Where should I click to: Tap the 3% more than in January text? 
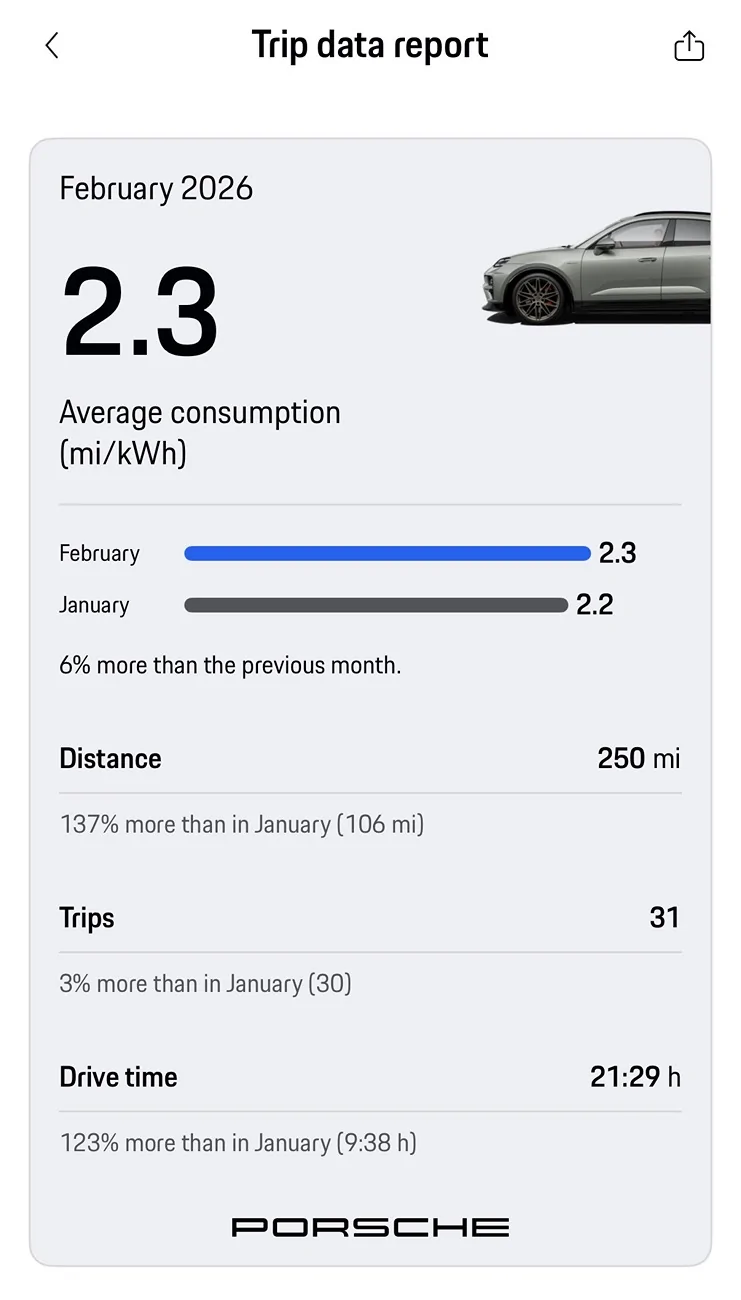(x=204, y=983)
